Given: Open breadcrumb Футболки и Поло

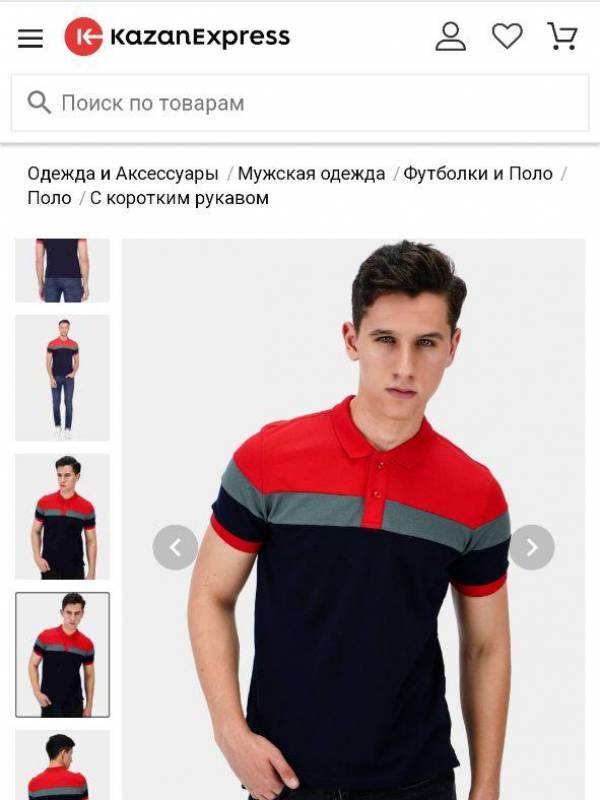Looking at the screenshot, I should pyautogui.click(x=478, y=173).
